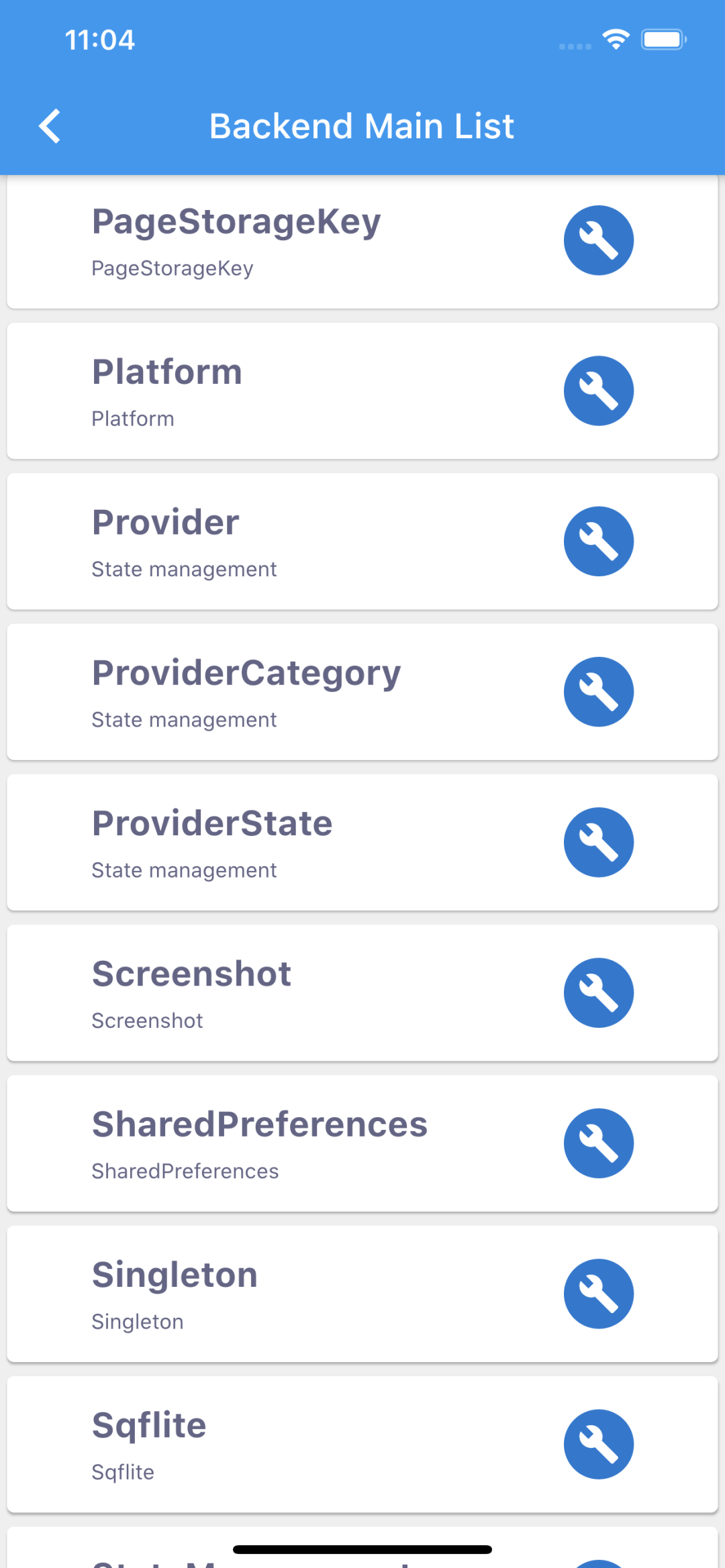Tap the wrench icon beside Platform
Screen dimensions: 725x1568
pyautogui.click(x=598, y=390)
